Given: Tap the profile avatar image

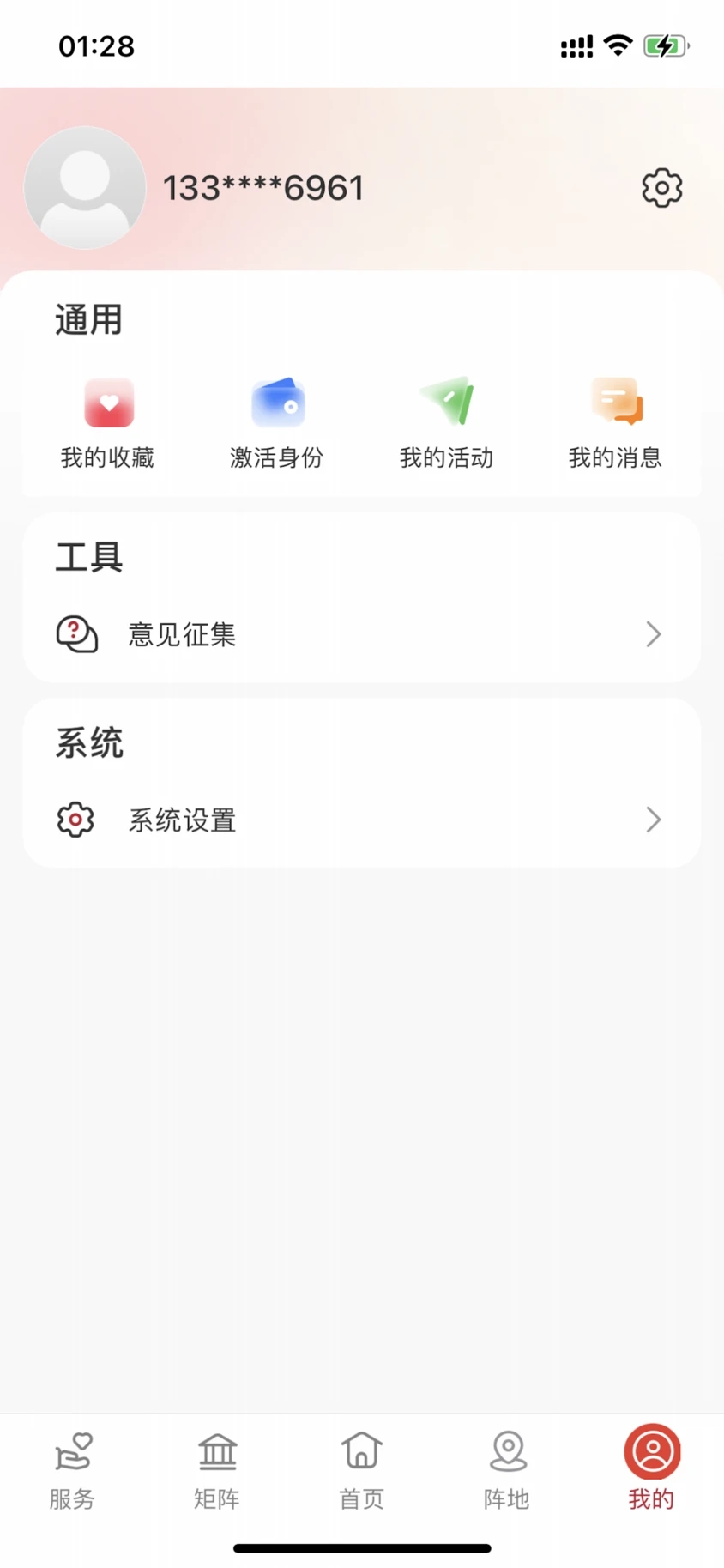Looking at the screenshot, I should coord(84,187).
